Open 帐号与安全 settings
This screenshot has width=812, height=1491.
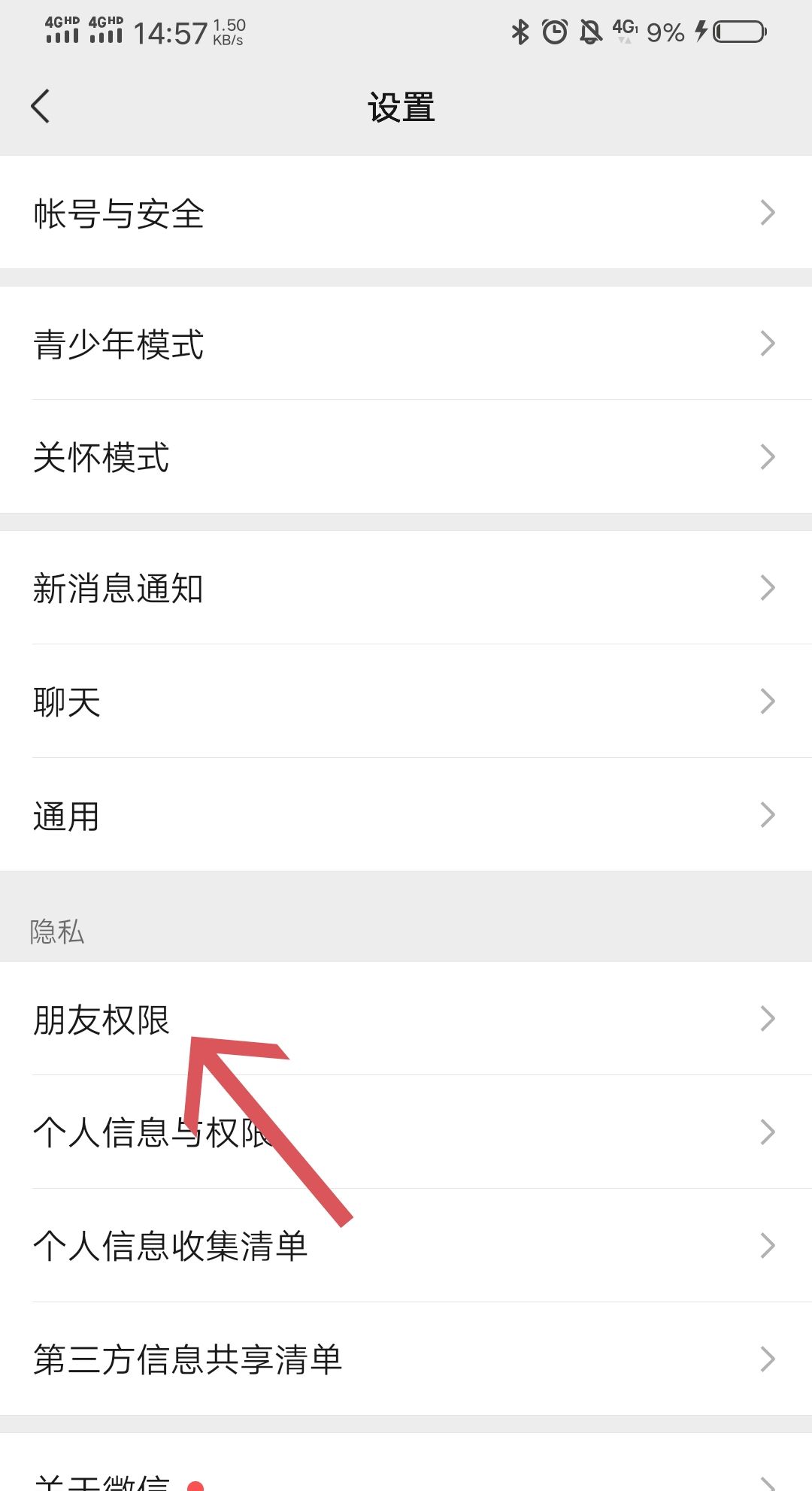(406, 213)
